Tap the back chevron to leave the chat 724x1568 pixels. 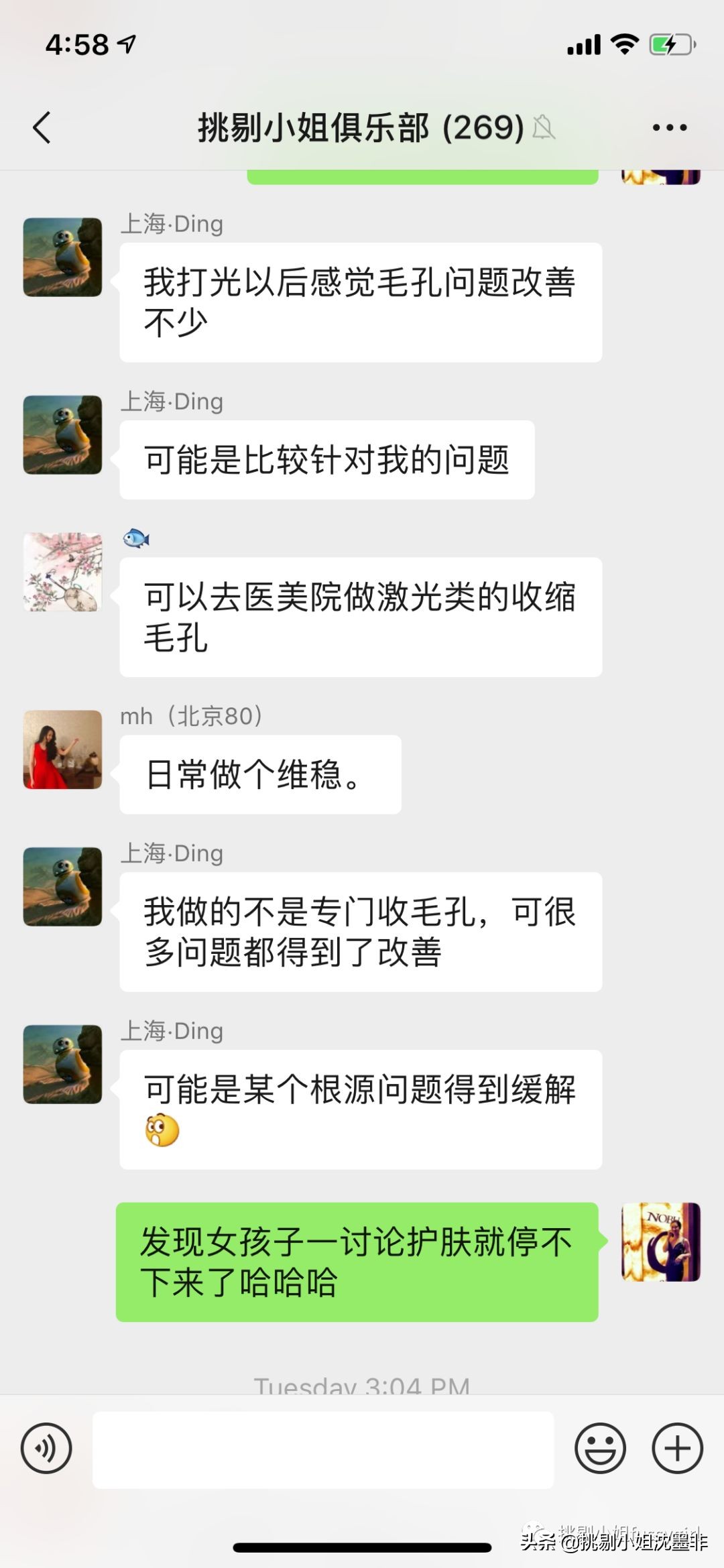point(43,127)
